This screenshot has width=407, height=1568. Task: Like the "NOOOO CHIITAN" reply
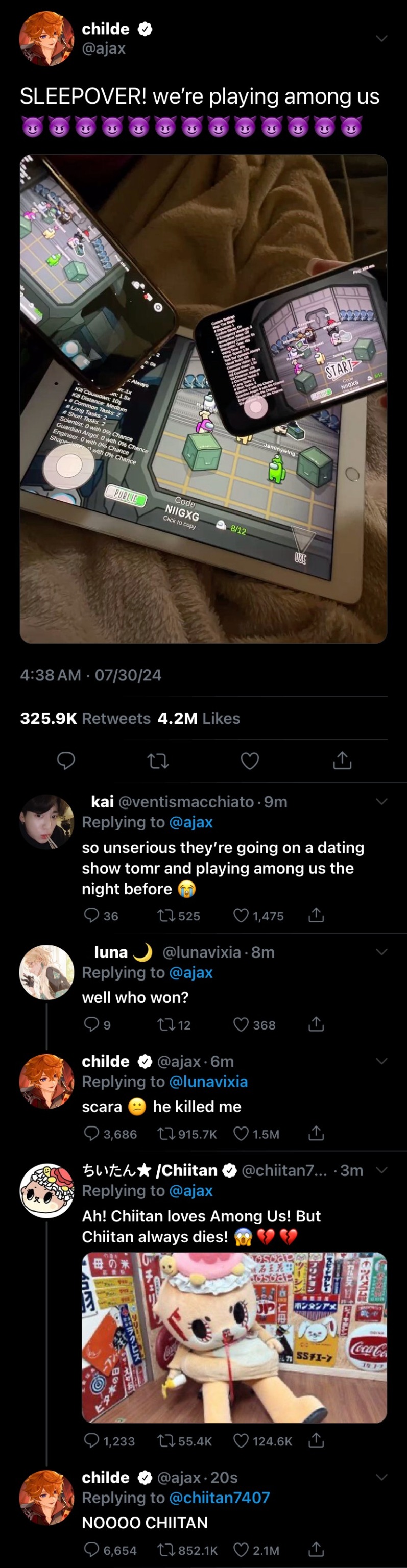point(241,1549)
